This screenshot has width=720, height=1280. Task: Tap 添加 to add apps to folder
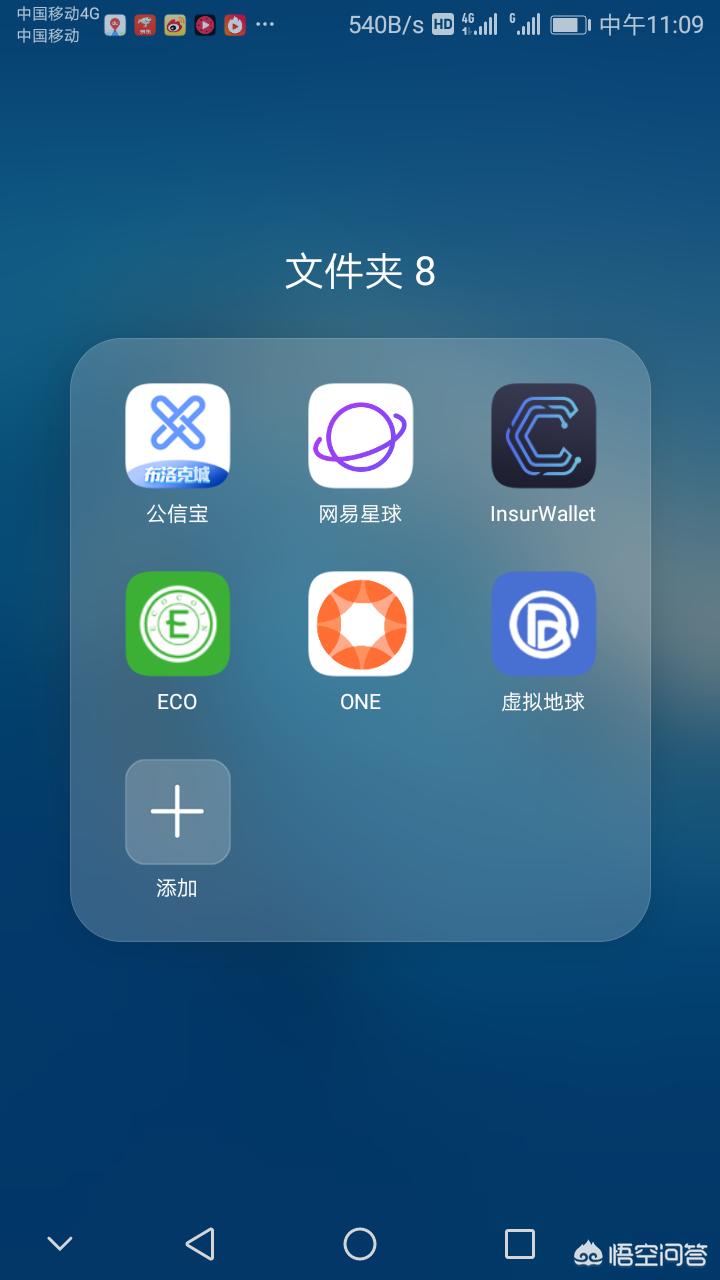tap(177, 811)
